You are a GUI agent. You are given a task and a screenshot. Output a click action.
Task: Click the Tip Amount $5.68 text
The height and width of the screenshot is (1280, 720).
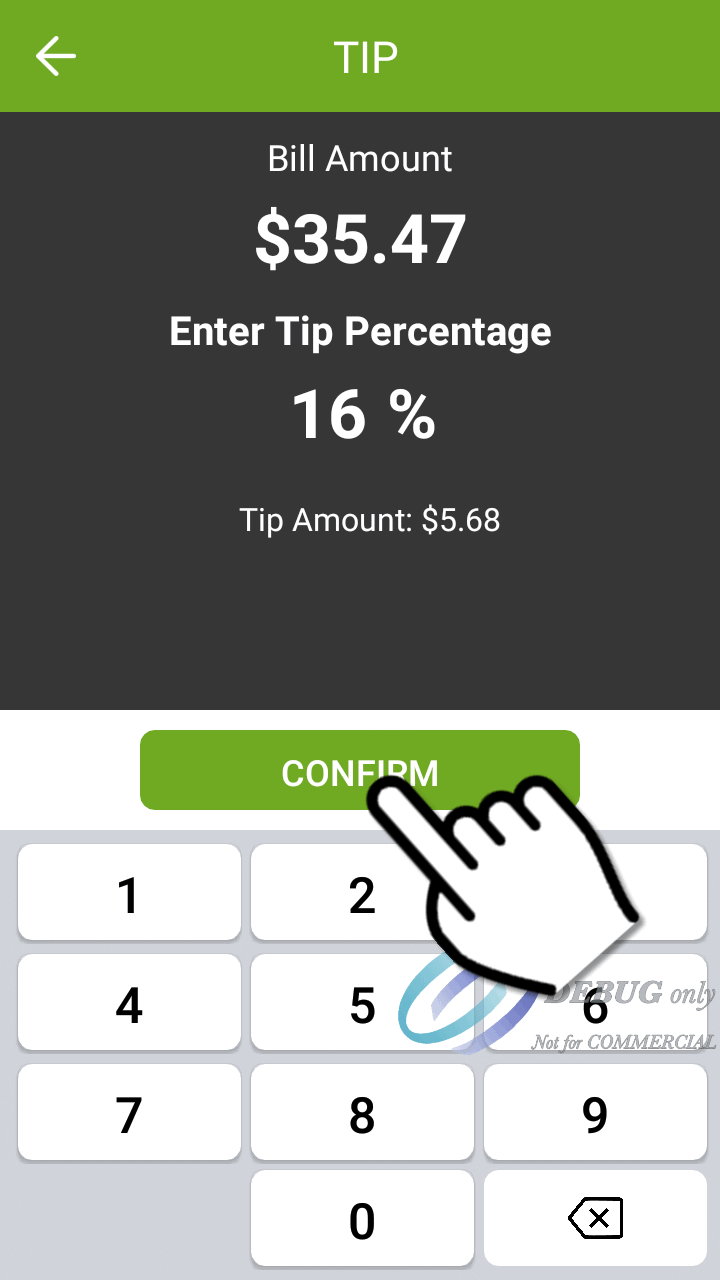click(x=370, y=520)
